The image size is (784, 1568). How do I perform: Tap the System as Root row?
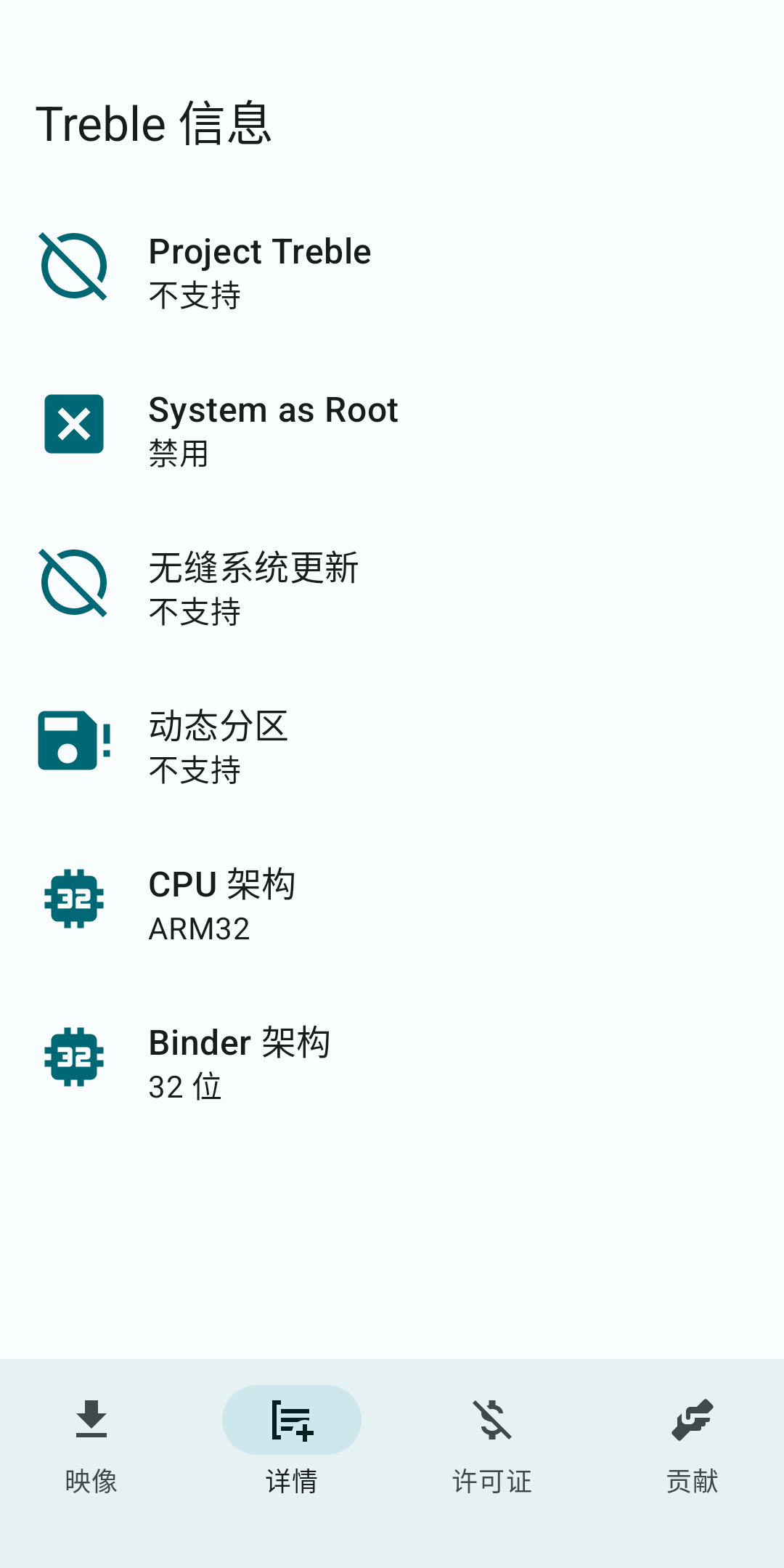tap(392, 430)
